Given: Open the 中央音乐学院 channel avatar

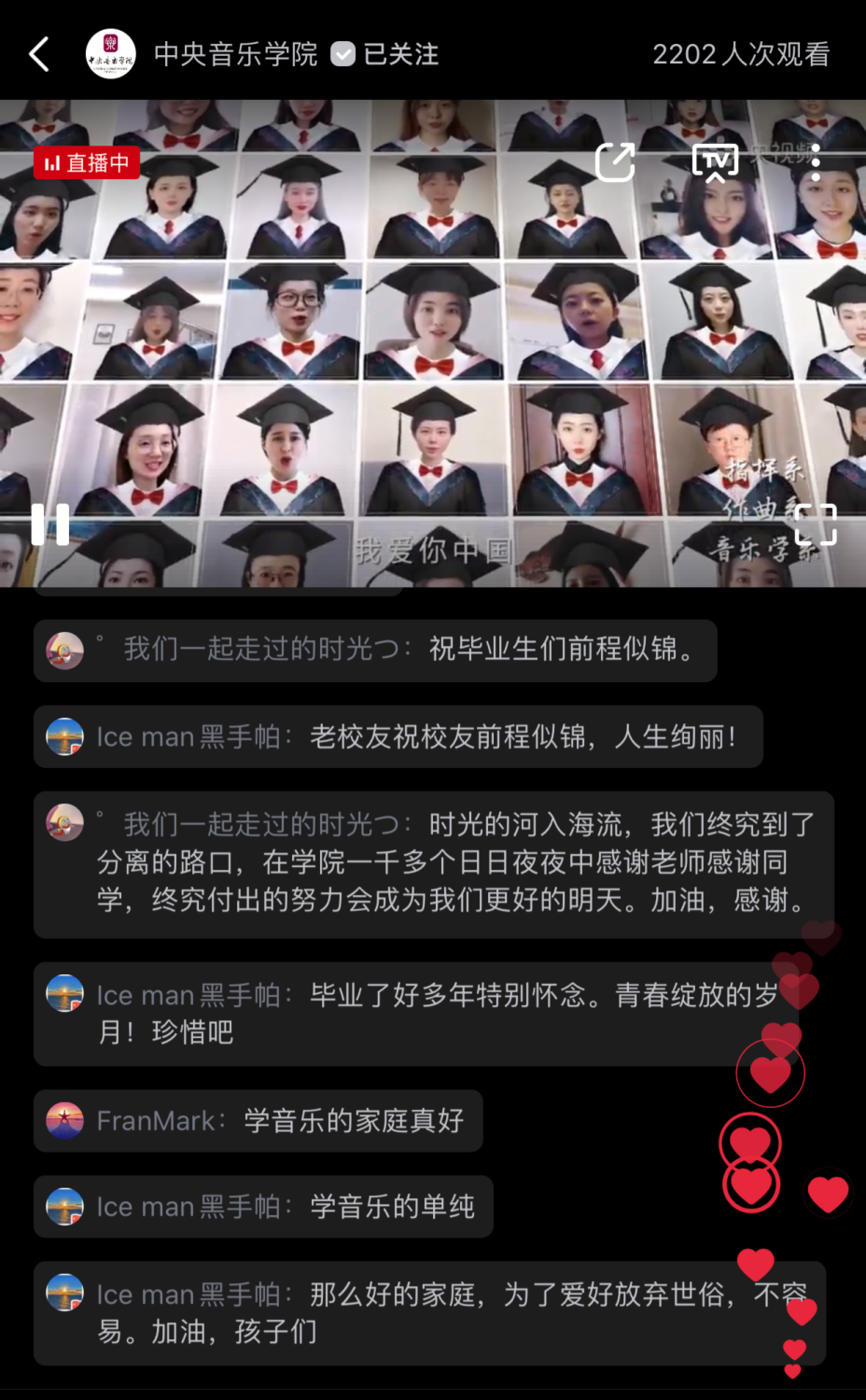Looking at the screenshot, I should tap(111, 54).
